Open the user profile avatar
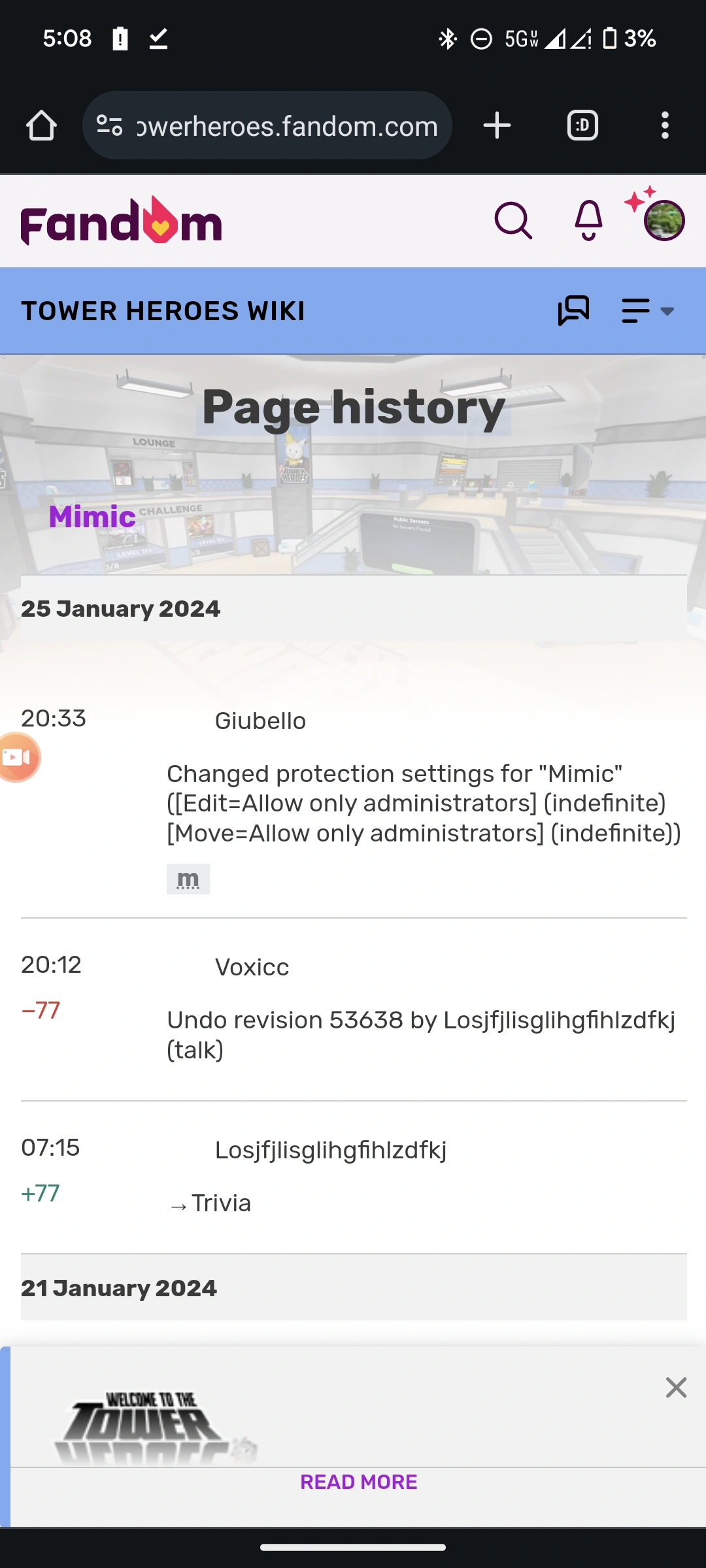706x1568 pixels. coord(664,221)
